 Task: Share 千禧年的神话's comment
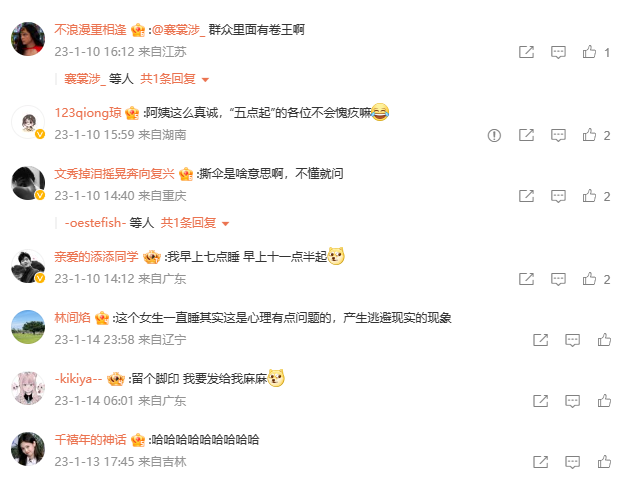click(x=540, y=462)
